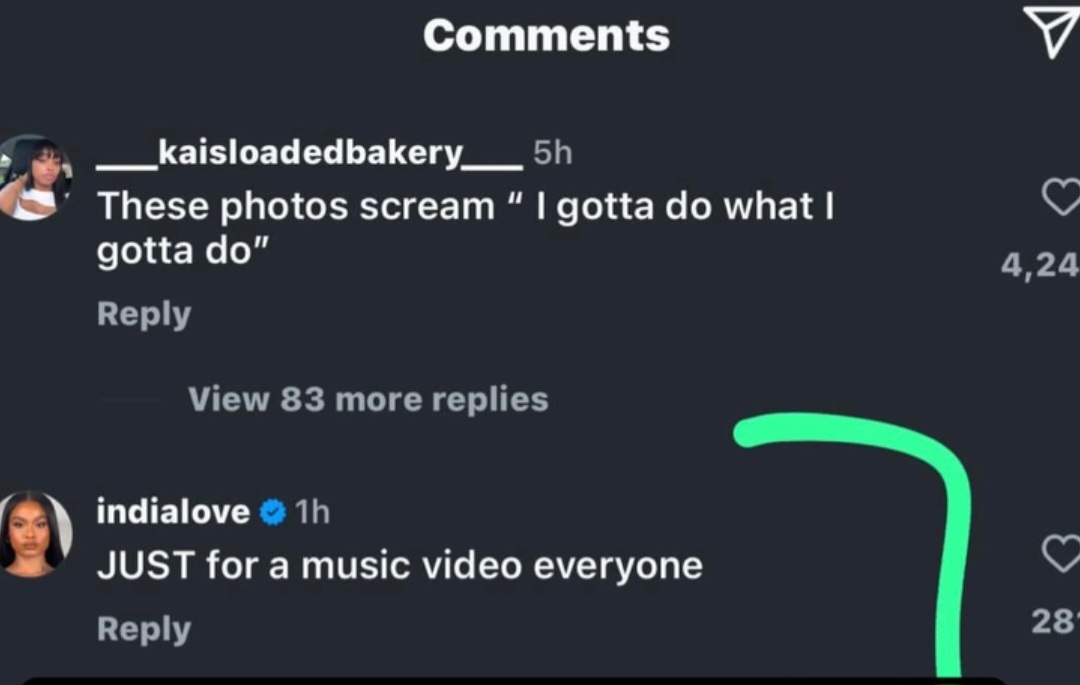The width and height of the screenshot is (1080, 685).
Task: Open ___kaisloadedbakery___ profile picture
Action: point(35,177)
